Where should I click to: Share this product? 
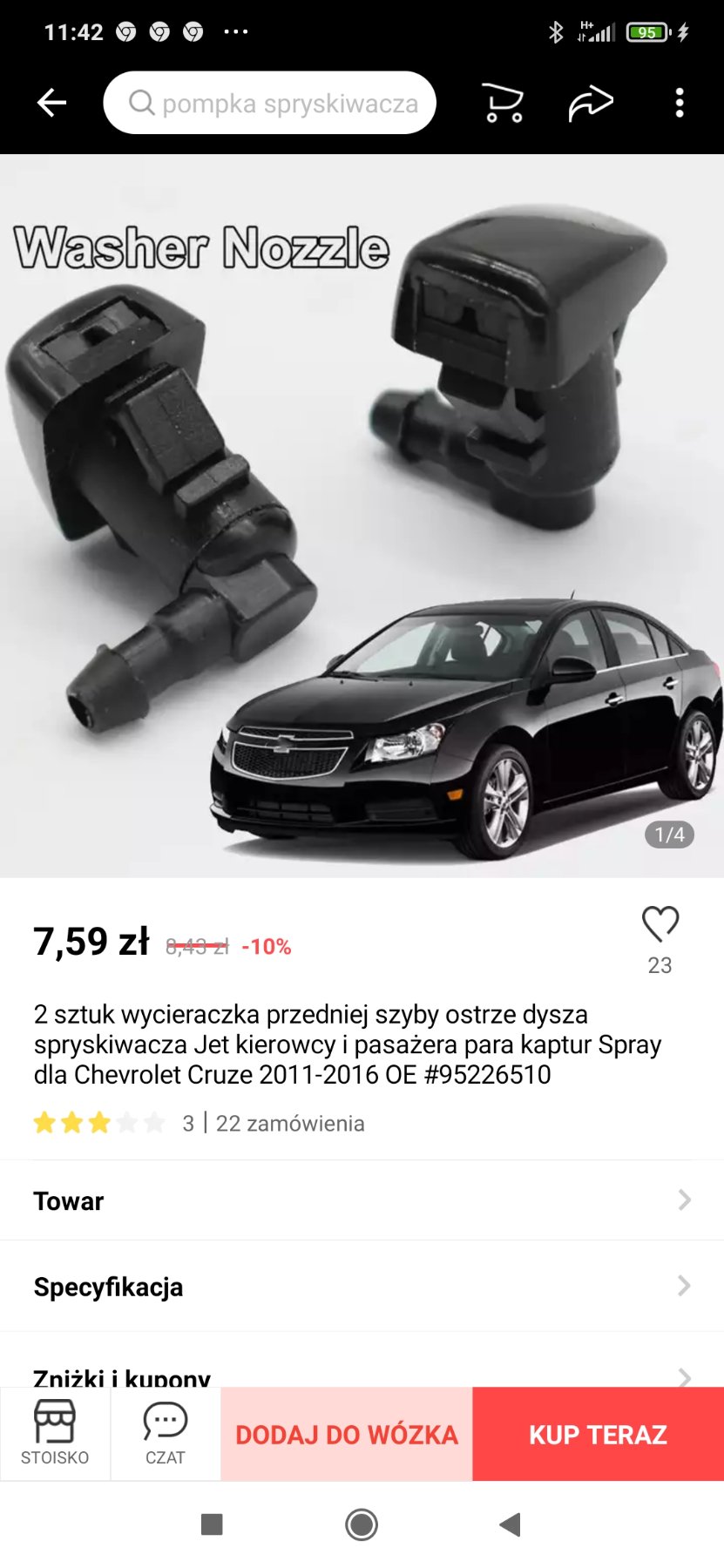[591, 103]
